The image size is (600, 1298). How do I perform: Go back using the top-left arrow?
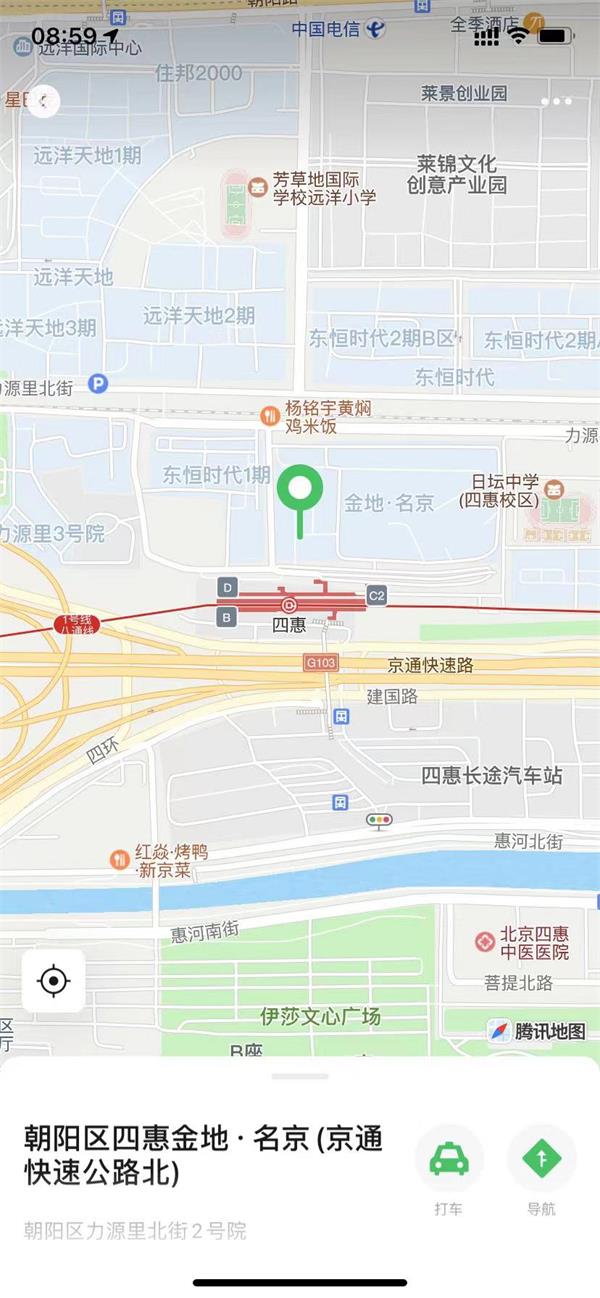click(x=44, y=101)
